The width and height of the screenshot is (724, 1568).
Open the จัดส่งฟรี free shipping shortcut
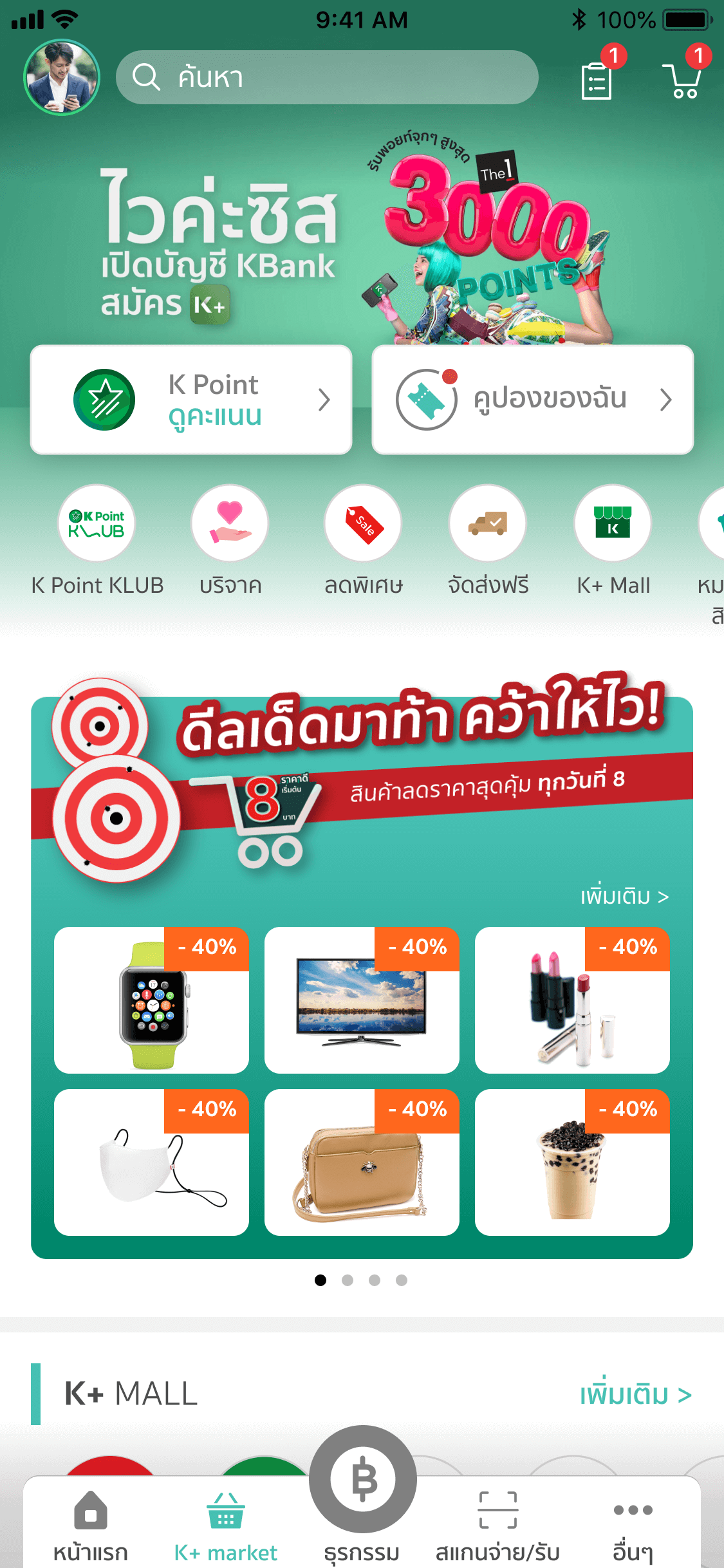[488, 524]
